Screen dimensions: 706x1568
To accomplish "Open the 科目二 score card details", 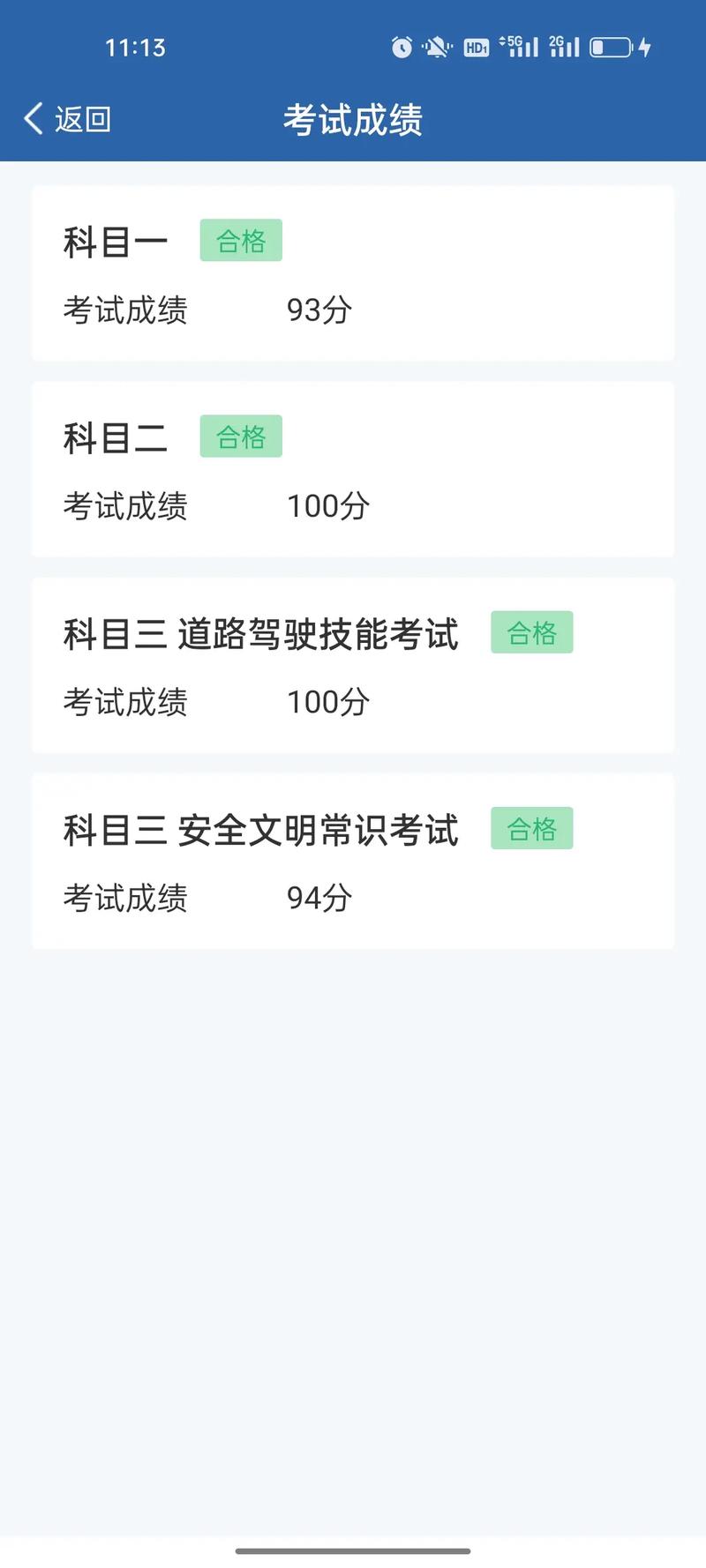I will (353, 469).
